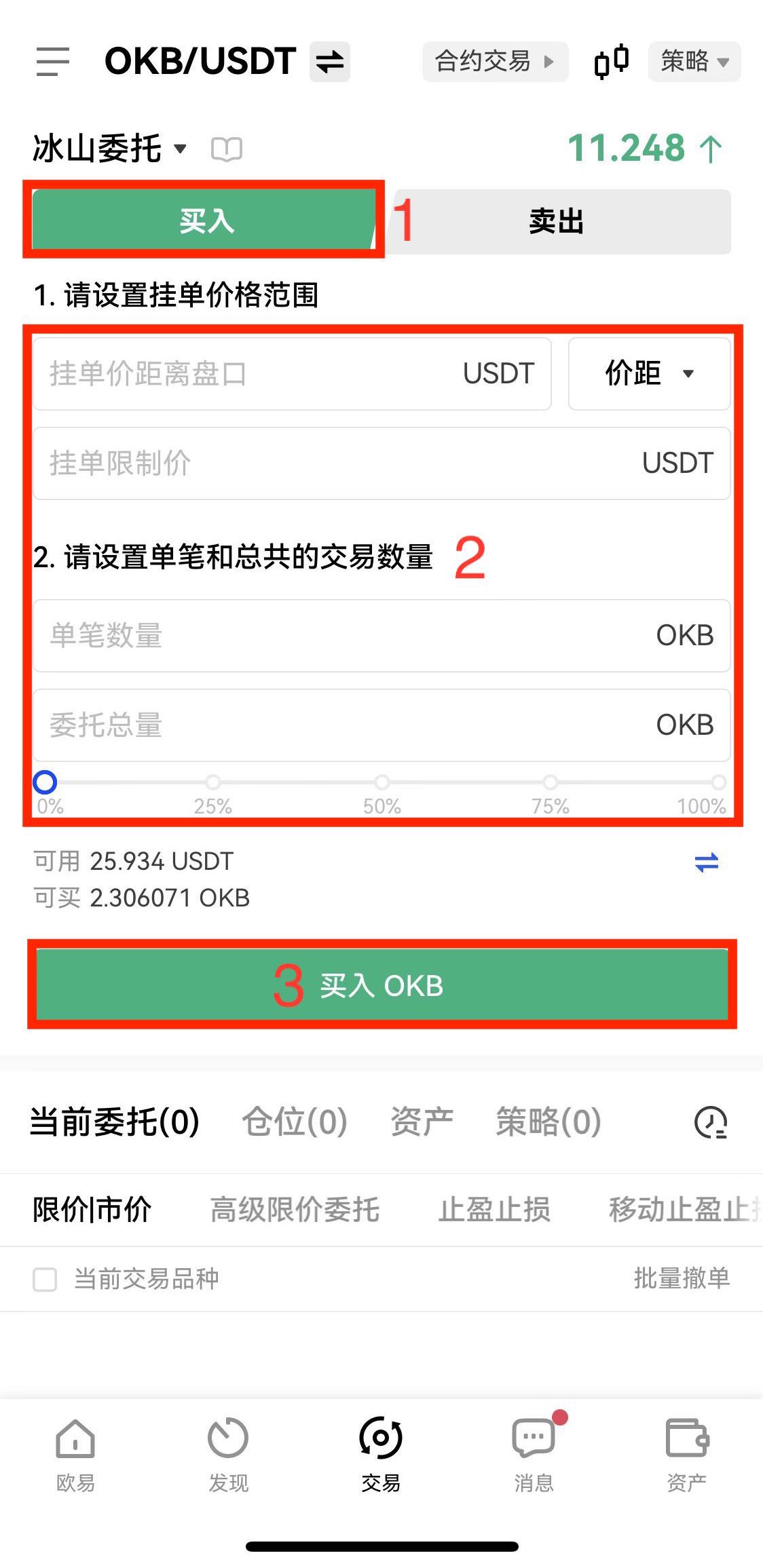Enter 挂单价距离盘口 value
The image size is (763, 1568).
tap(251, 374)
